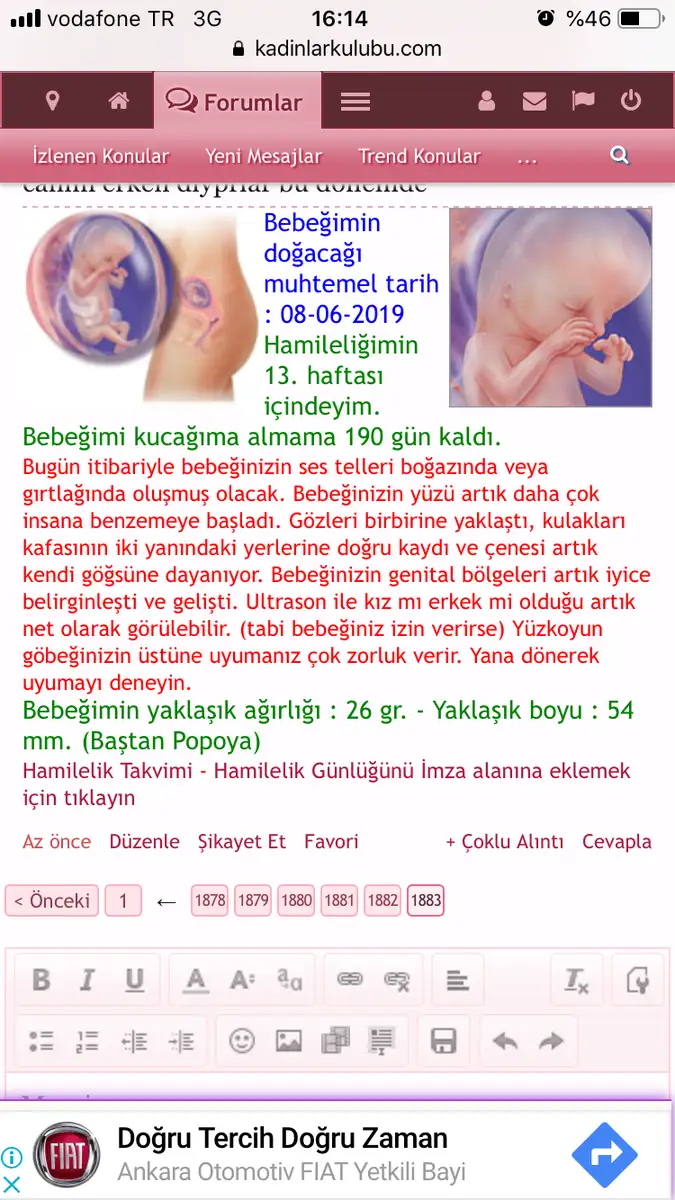Open İzlenen Konular

[100, 156]
